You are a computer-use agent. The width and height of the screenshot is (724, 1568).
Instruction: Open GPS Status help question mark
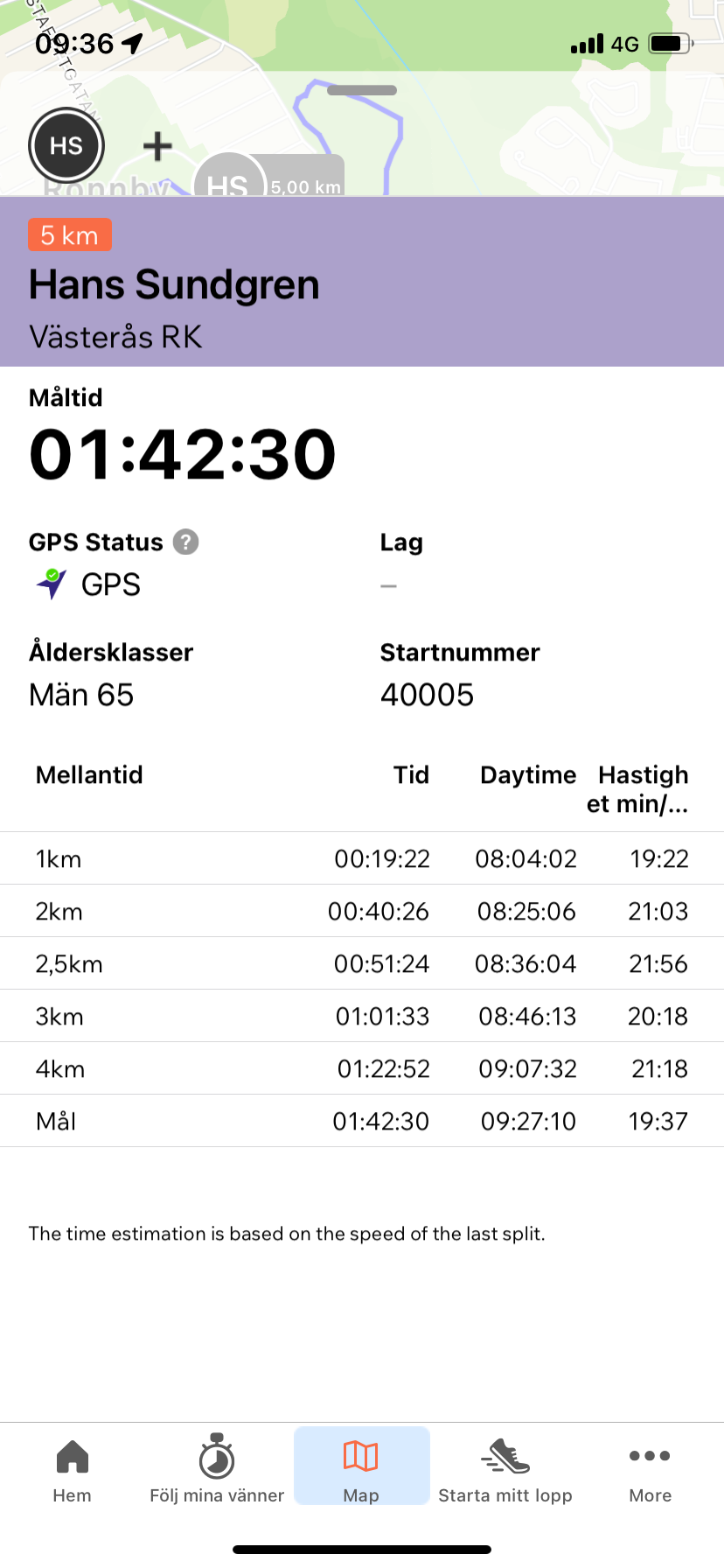coord(185,542)
